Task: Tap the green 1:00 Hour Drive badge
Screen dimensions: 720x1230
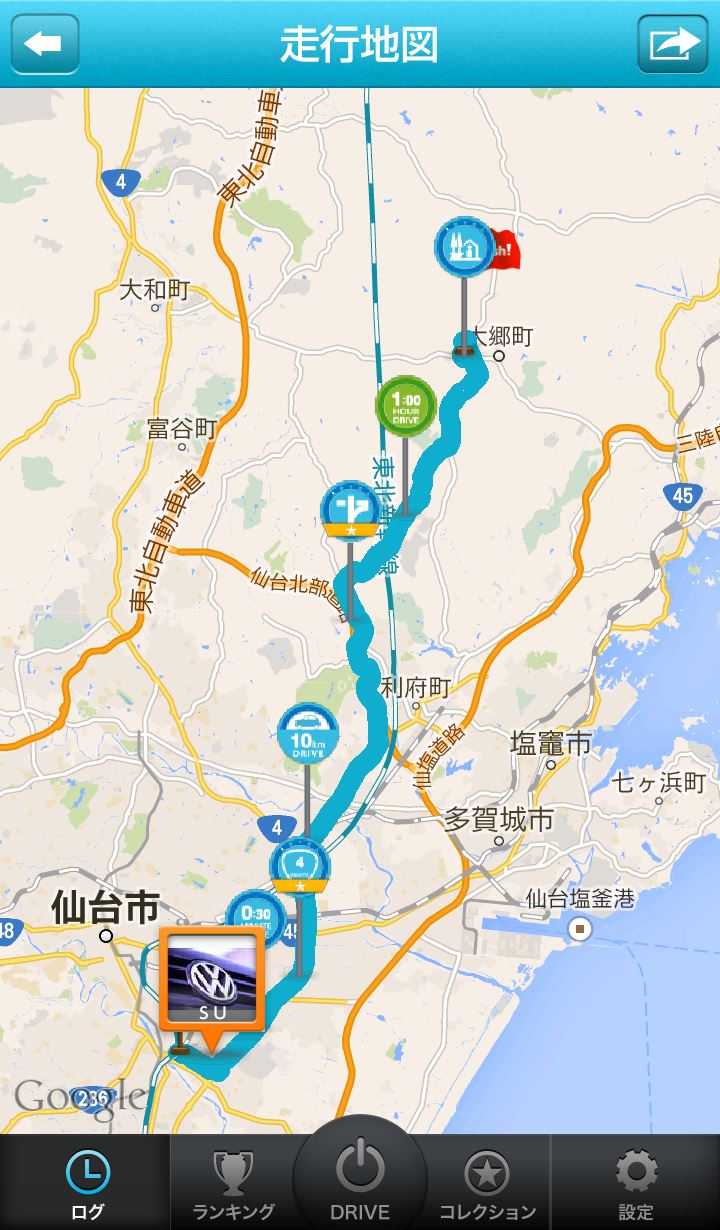Action: 406,405
